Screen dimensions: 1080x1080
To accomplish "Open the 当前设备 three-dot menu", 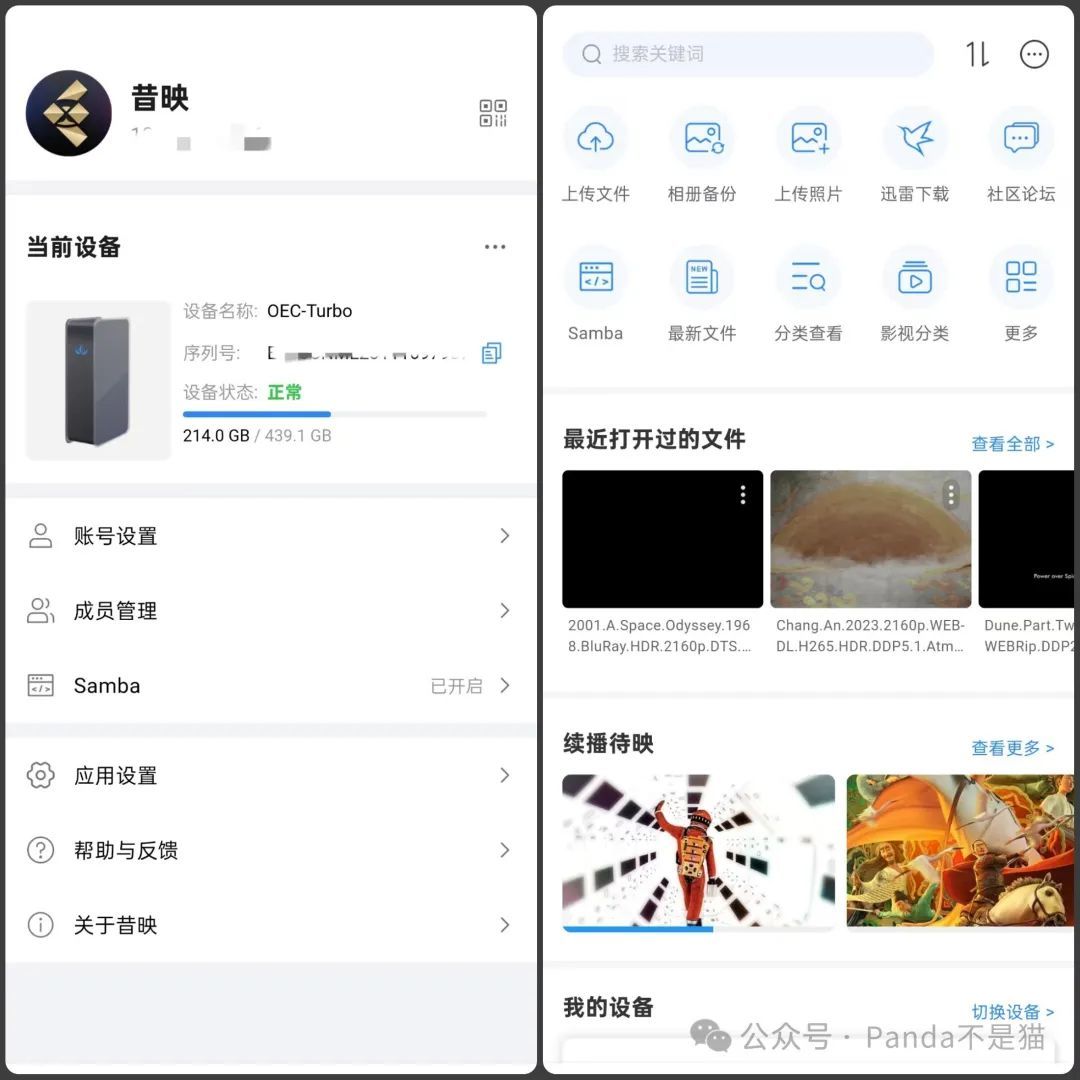I will tap(495, 247).
